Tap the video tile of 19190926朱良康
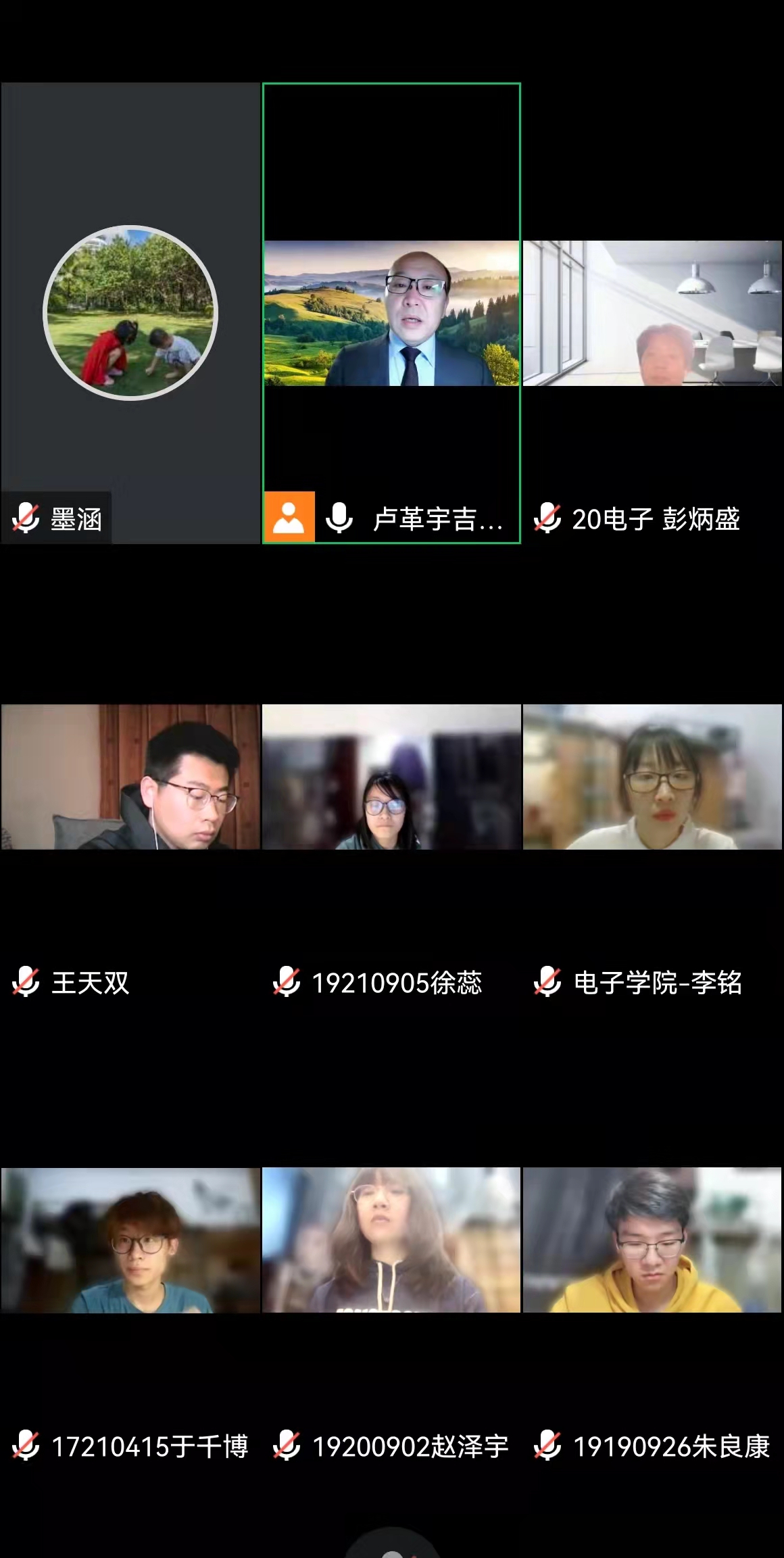784x1558 pixels. pyautogui.click(x=652, y=1240)
